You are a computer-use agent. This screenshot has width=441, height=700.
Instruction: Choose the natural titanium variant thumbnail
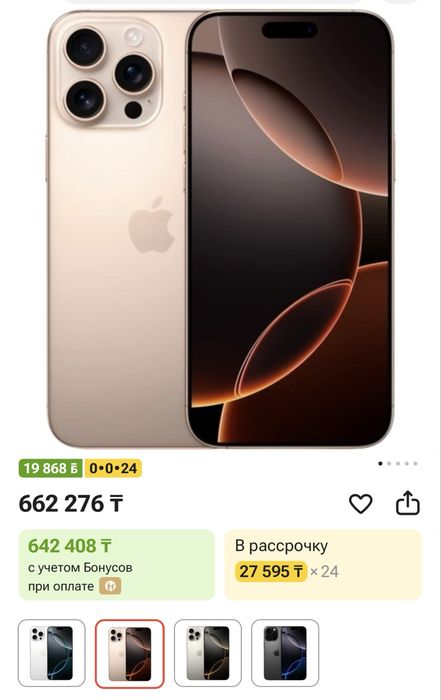(208, 653)
